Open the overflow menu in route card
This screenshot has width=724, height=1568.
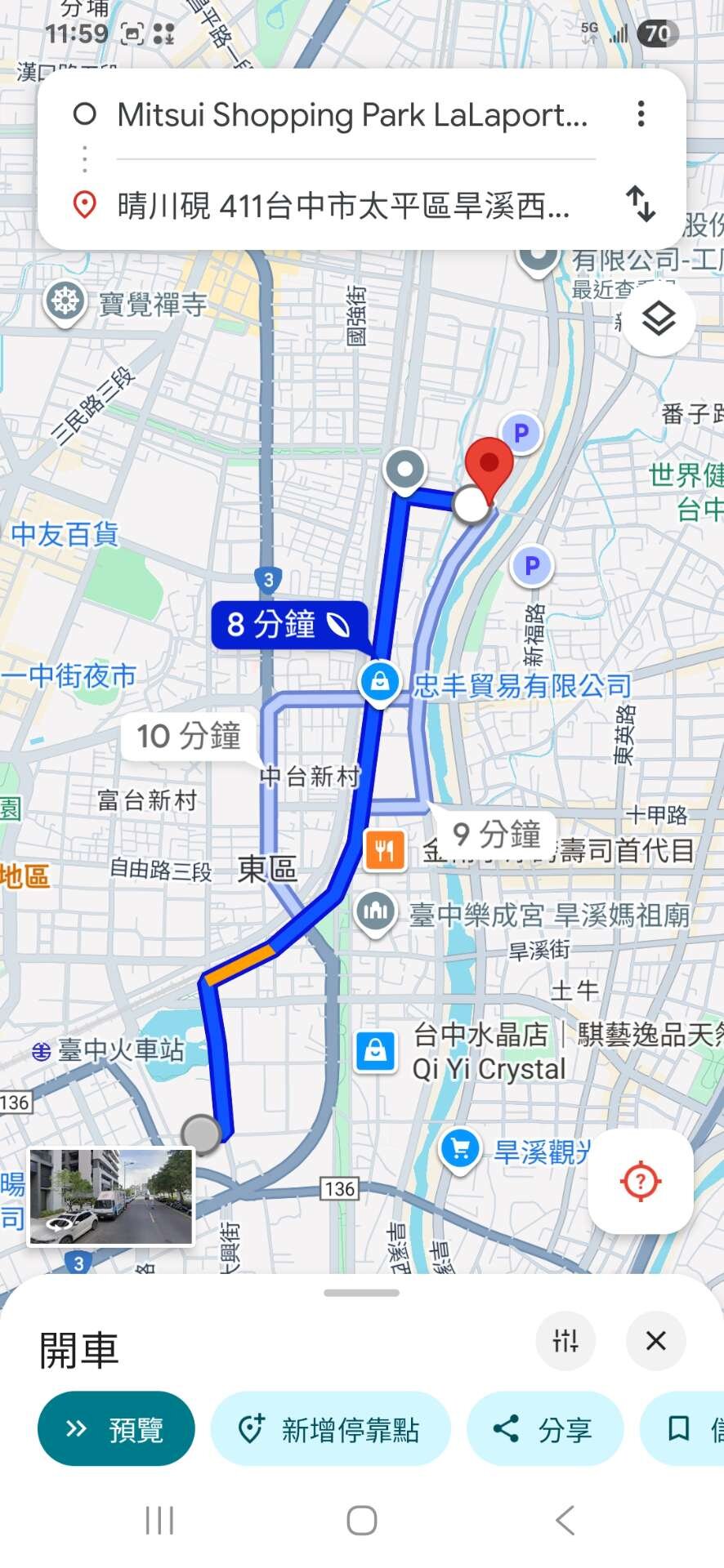641,114
